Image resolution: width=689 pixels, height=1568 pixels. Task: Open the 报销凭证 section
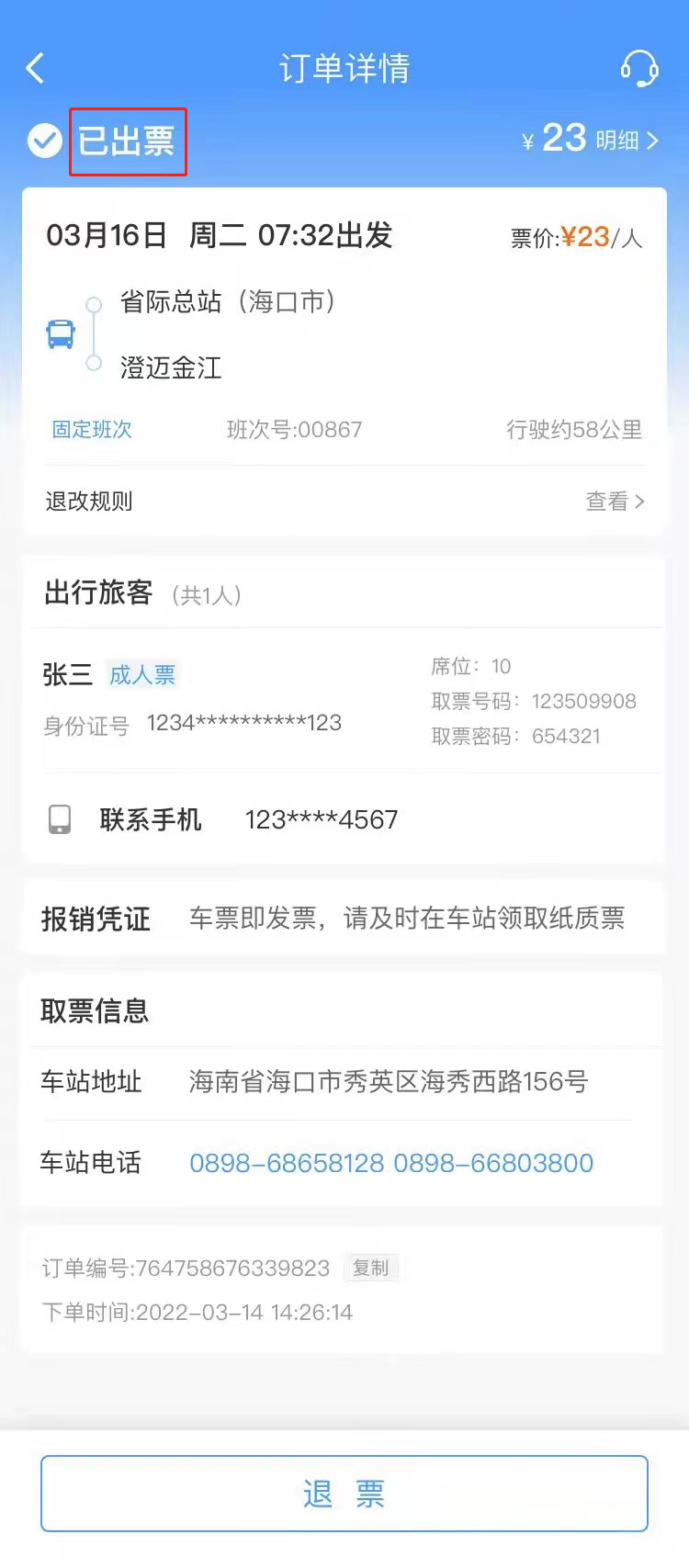pyautogui.click(x=96, y=919)
